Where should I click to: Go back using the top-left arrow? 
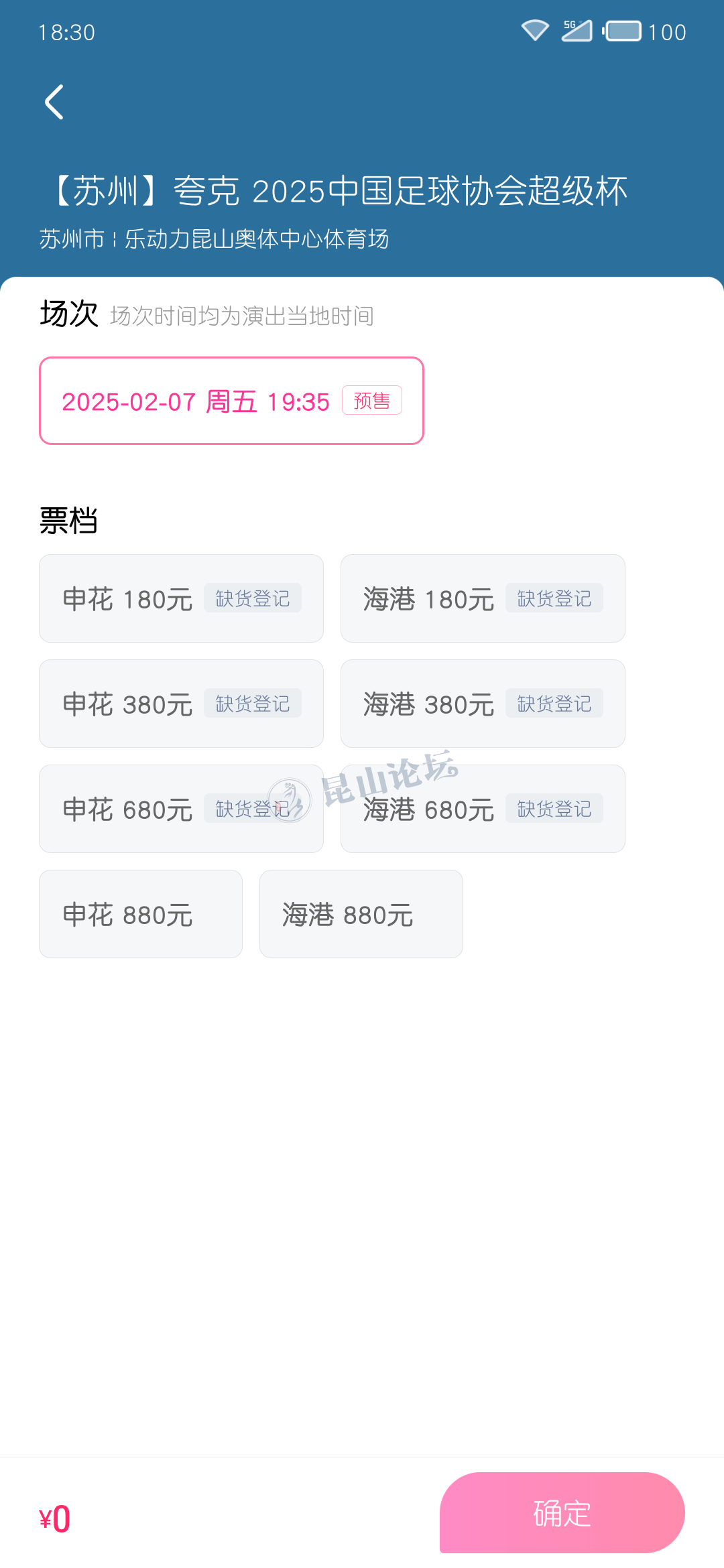point(54,103)
